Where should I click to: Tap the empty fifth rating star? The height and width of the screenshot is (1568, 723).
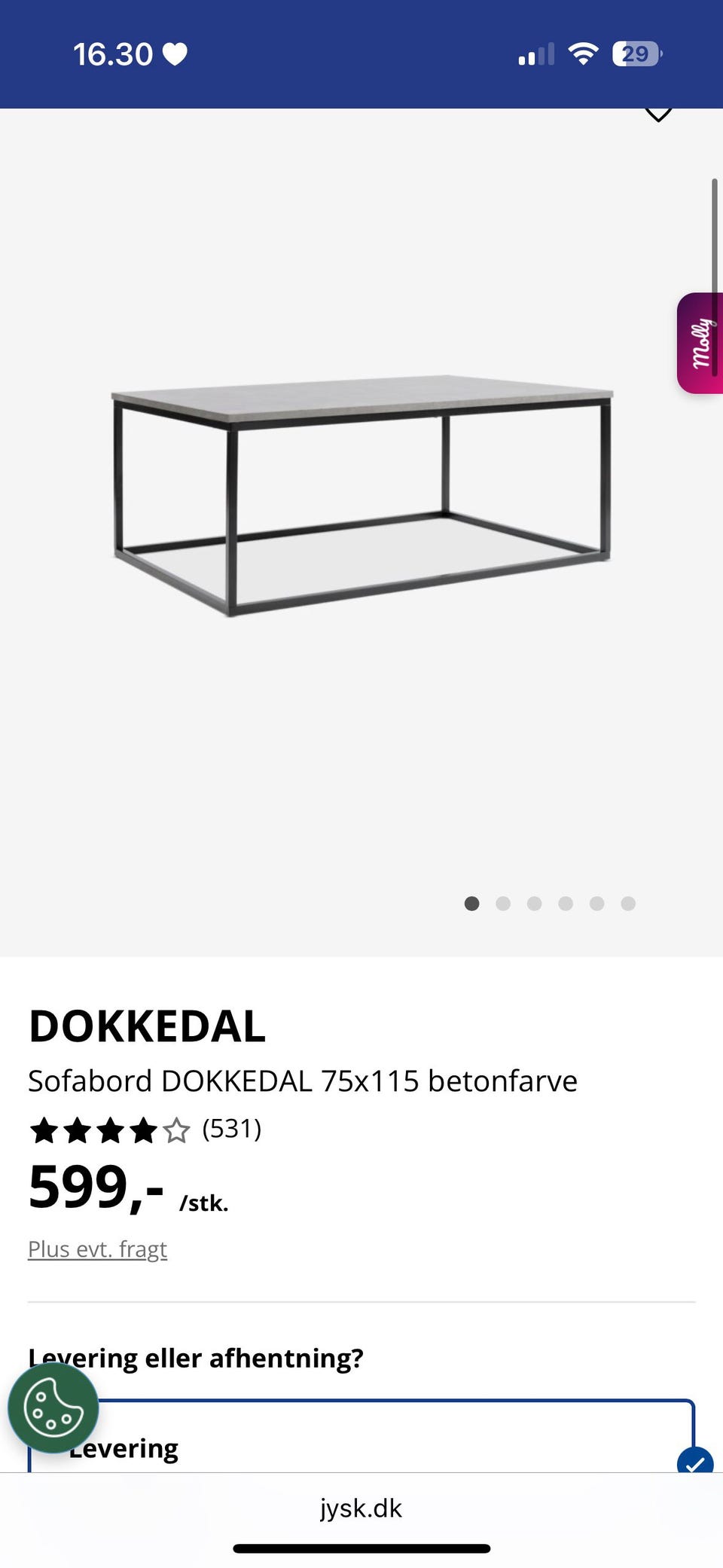(x=178, y=1129)
